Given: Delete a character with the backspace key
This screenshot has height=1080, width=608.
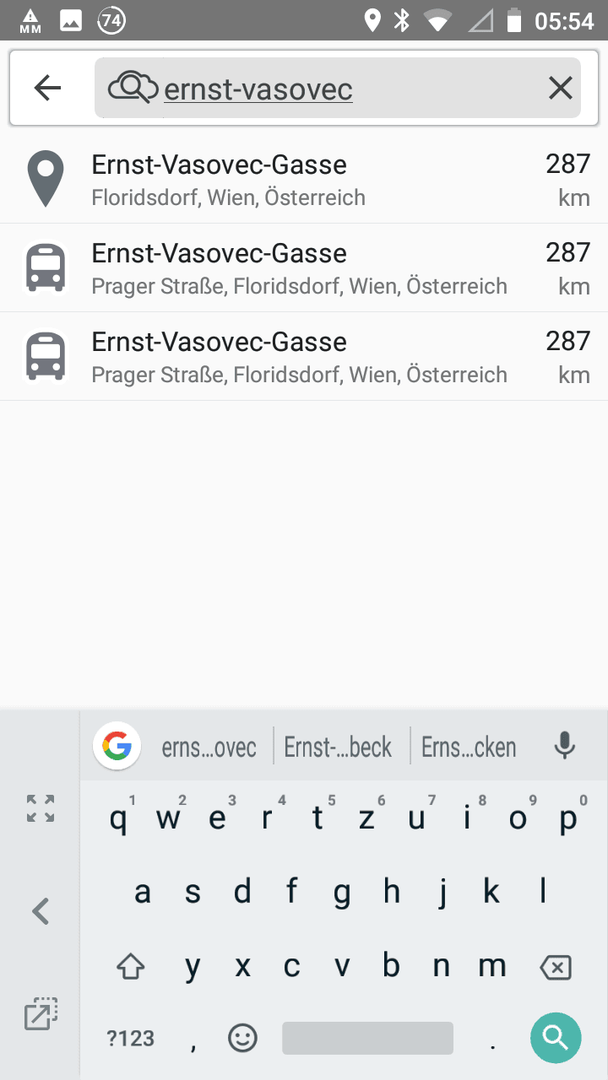Looking at the screenshot, I should (556, 968).
